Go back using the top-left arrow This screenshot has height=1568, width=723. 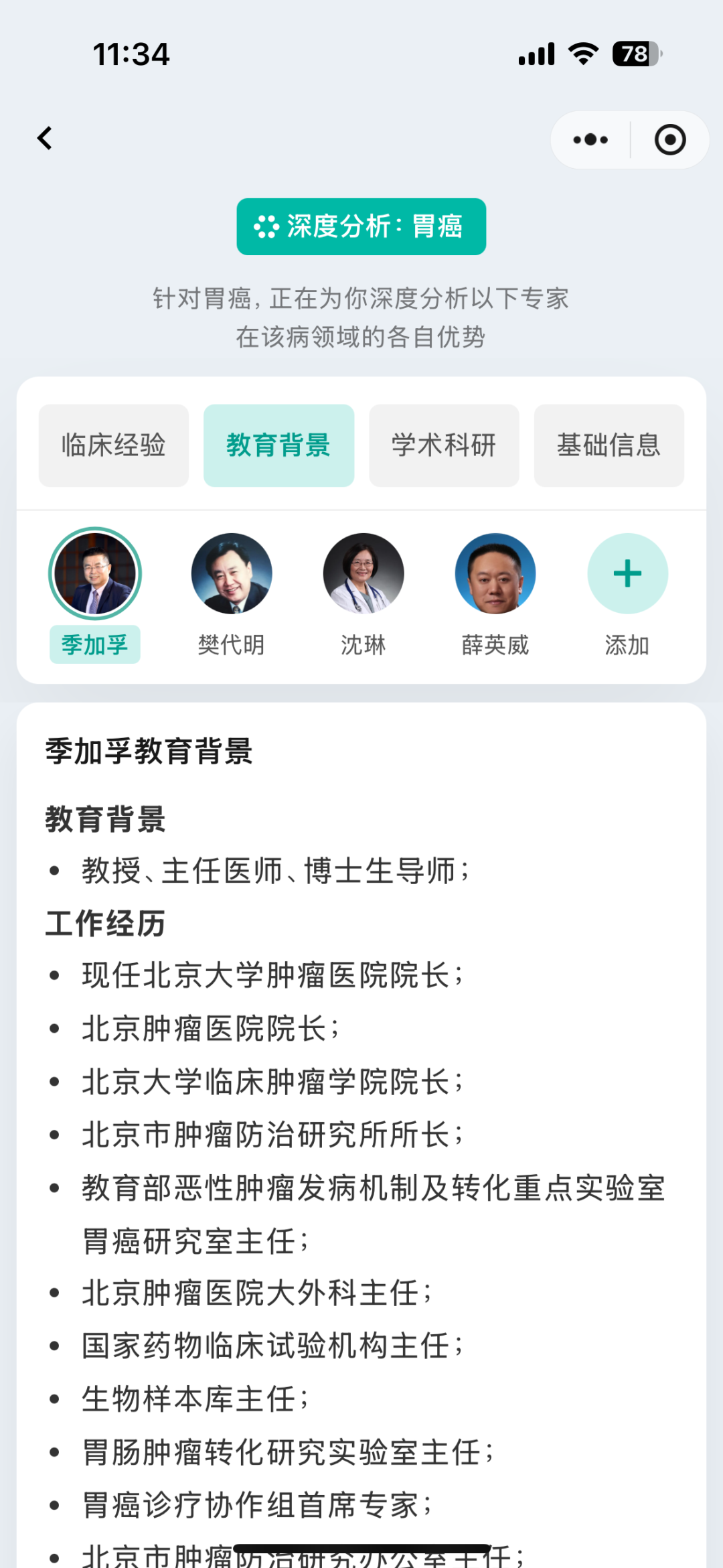tap(45, 139)
